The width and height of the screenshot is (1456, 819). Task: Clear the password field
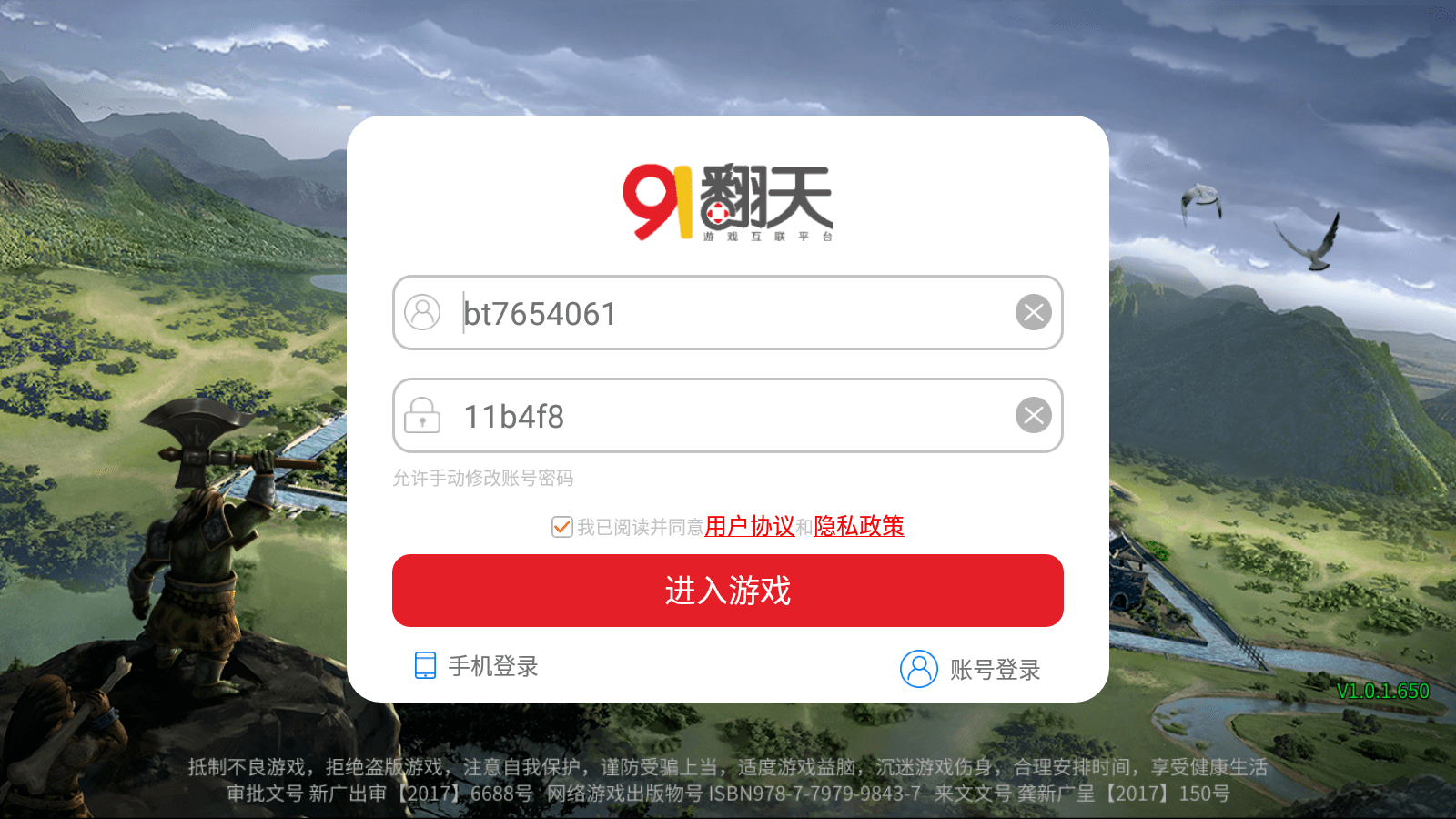1033,416
